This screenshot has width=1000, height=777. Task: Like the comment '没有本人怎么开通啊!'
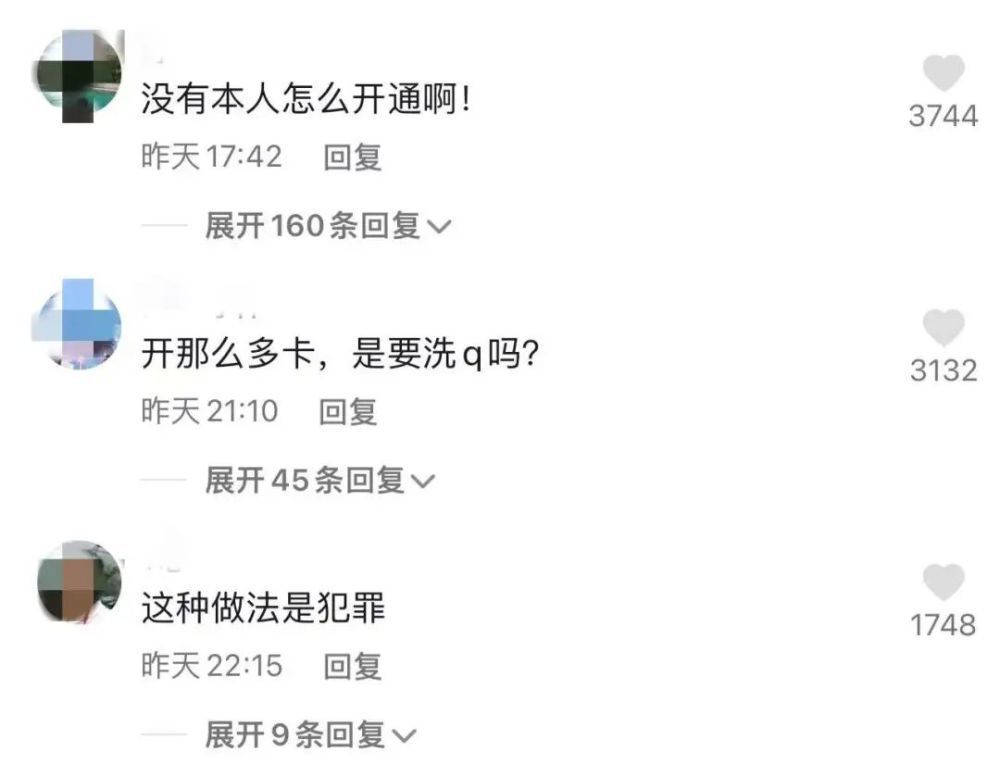(943, 76)
